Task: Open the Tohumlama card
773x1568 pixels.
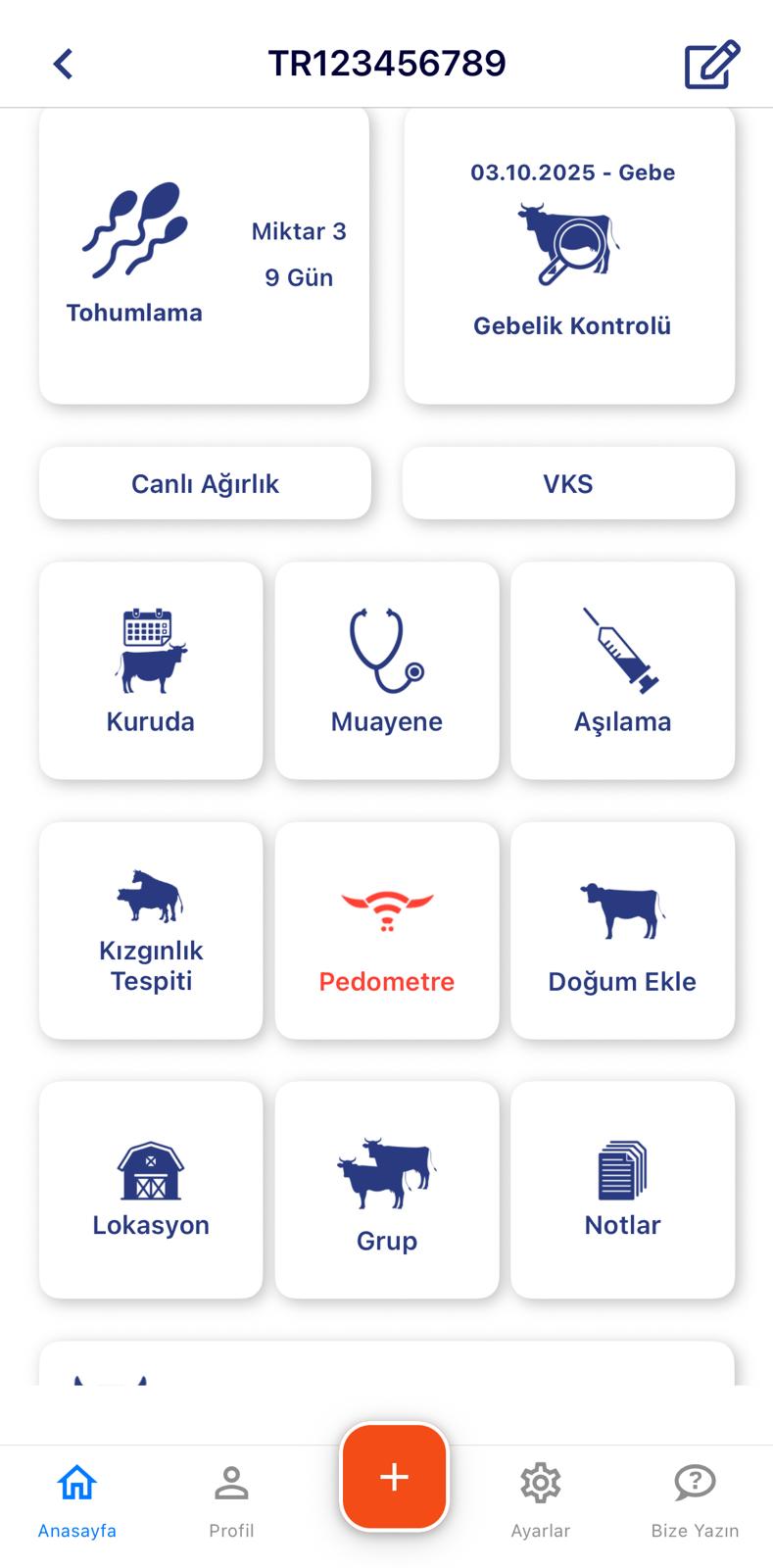Action: 204,257
